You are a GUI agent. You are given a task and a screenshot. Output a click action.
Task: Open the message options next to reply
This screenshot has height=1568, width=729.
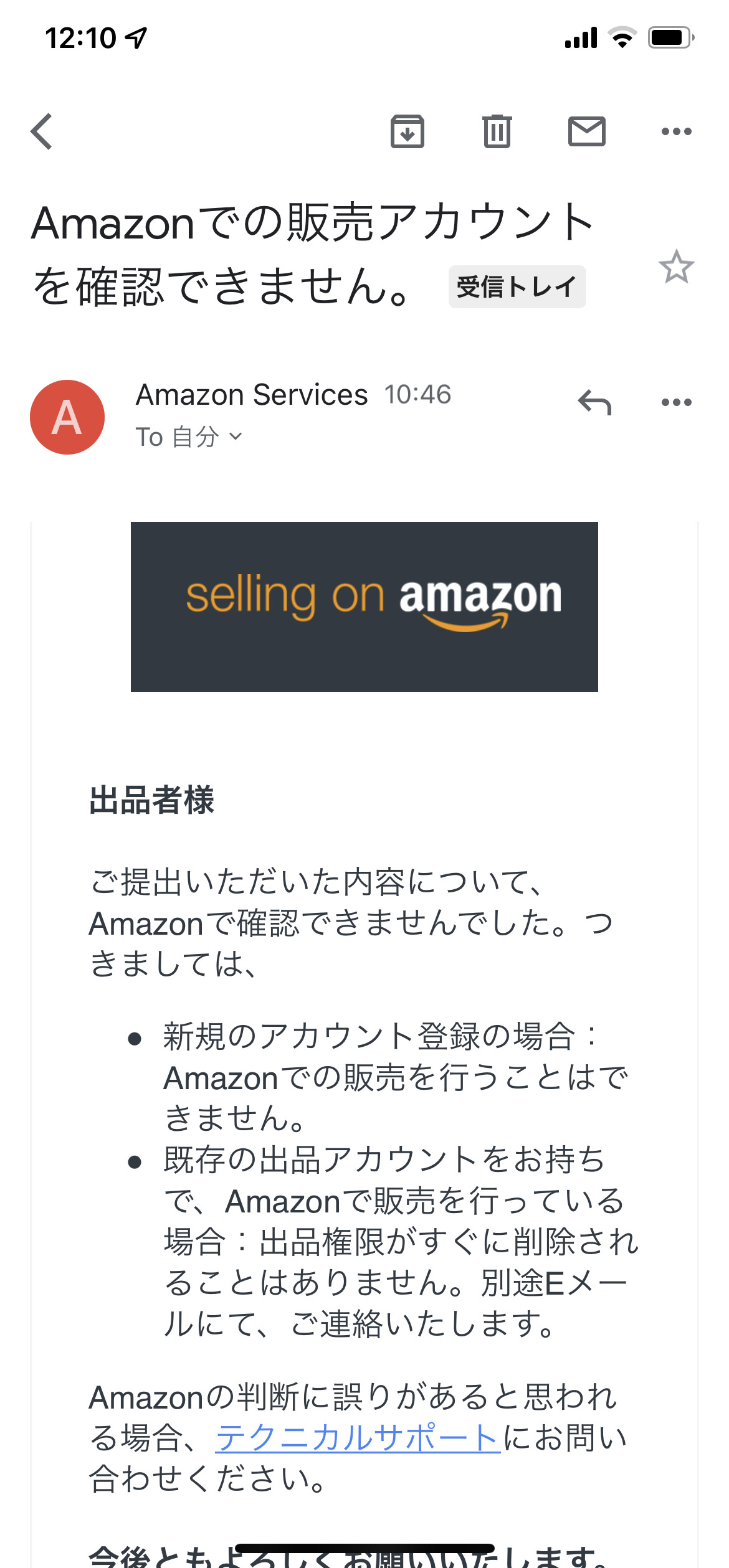tap(677, 402)
